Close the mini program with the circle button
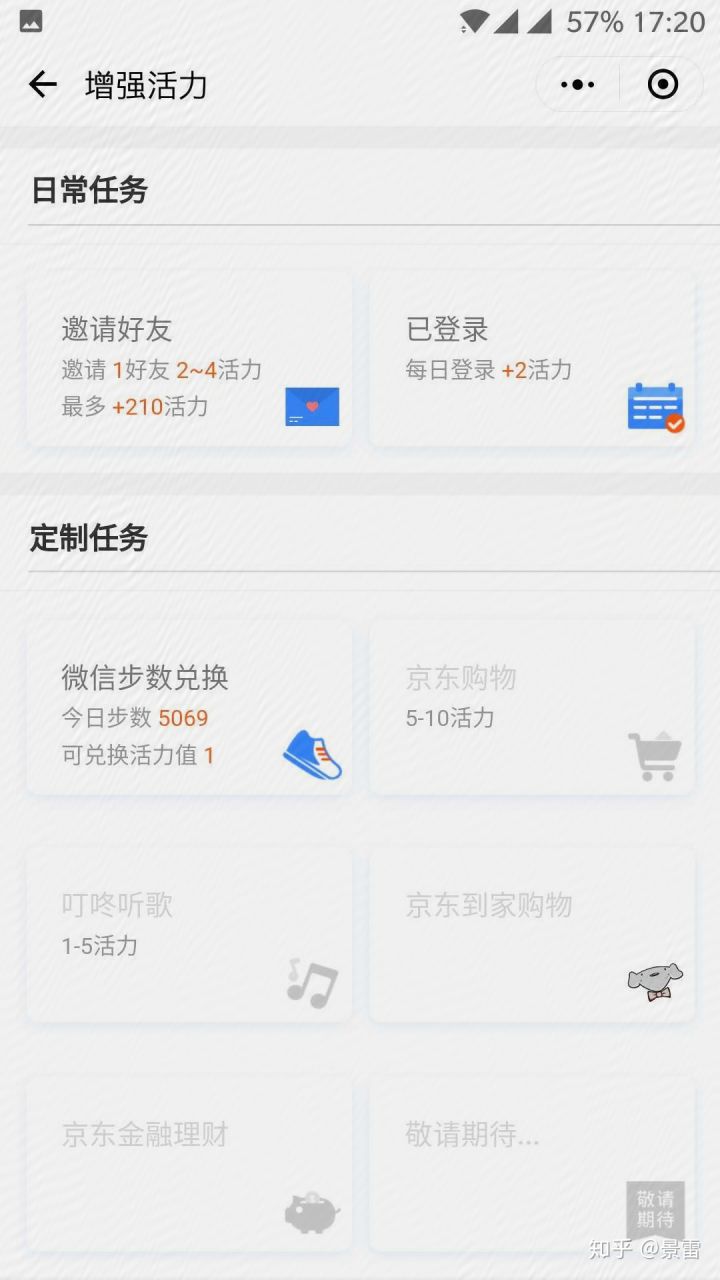The image size is (720, 1280). pos(662,85)
